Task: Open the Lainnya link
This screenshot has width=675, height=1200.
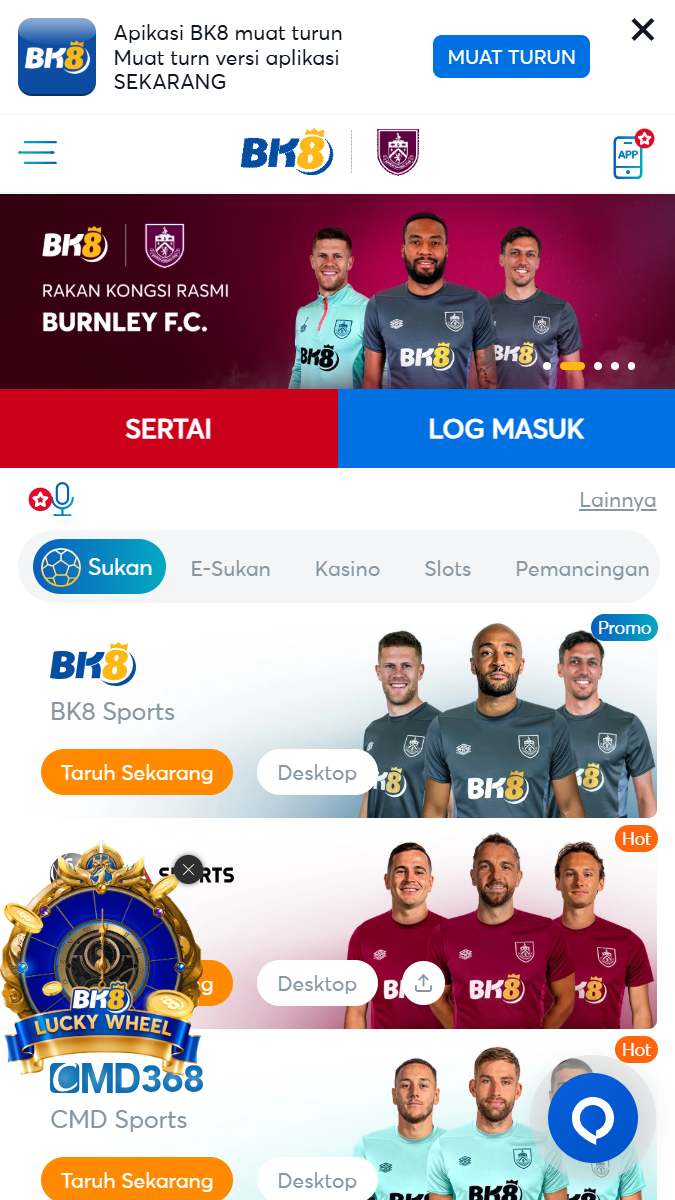Action: 617,500
